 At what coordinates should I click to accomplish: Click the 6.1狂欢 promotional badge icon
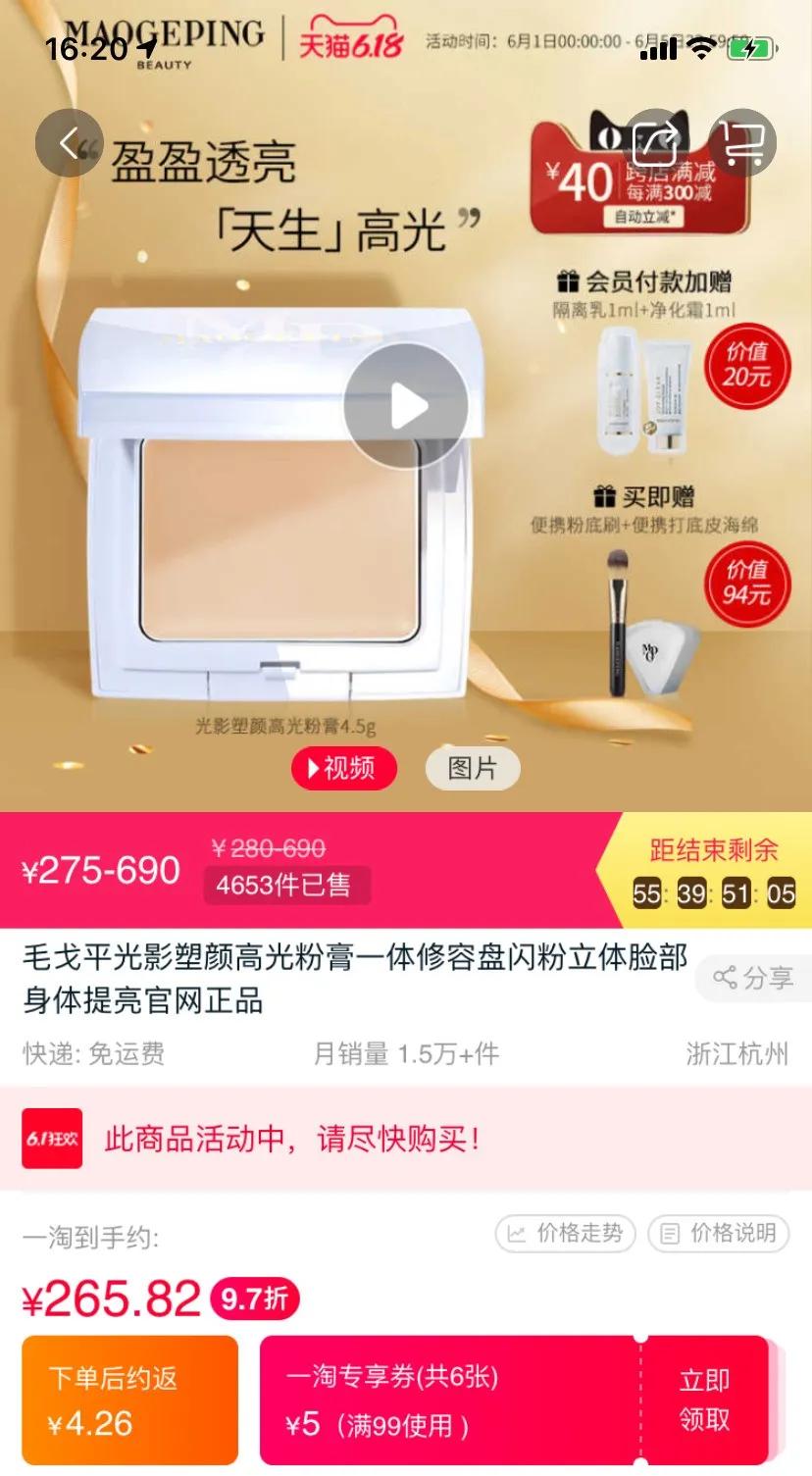(53, 1140)
